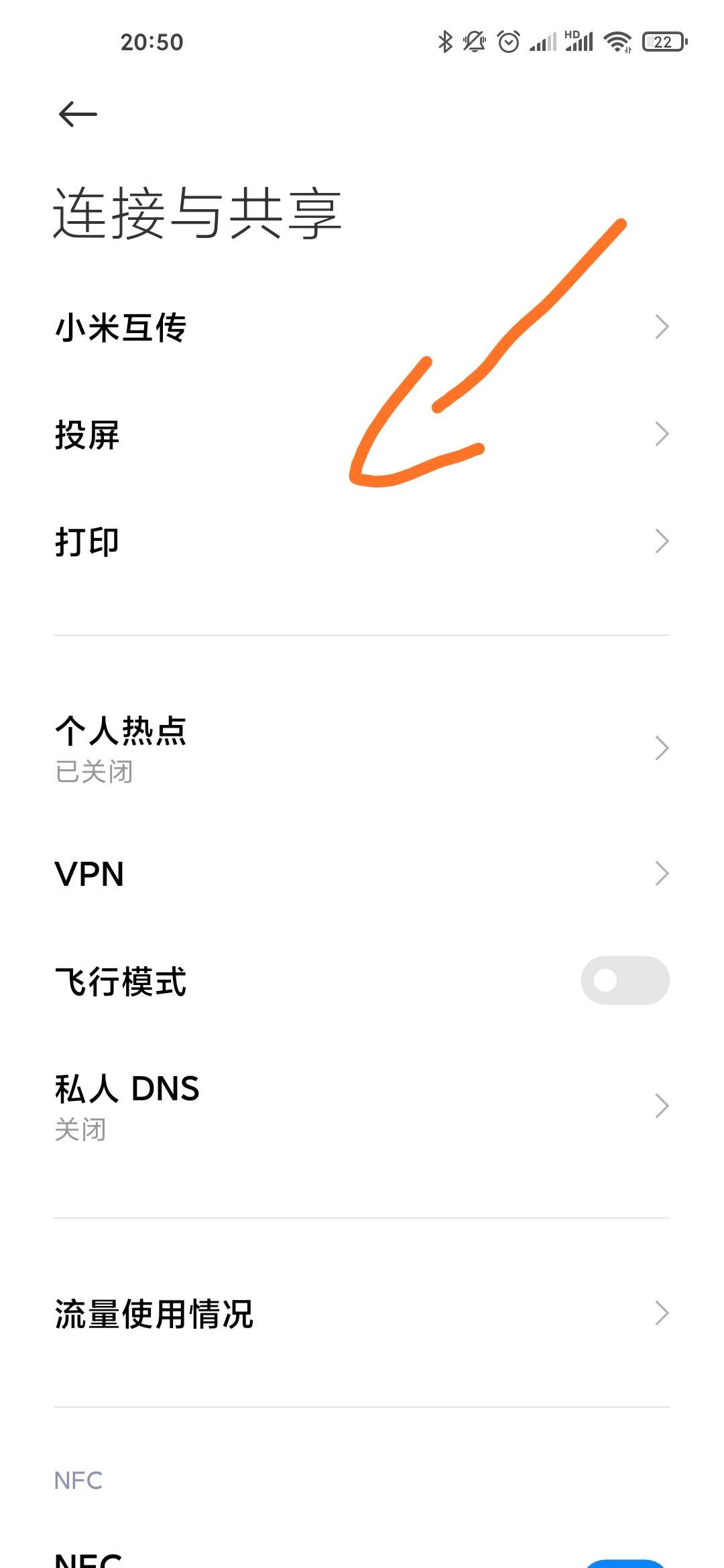Tap the NFC section header label
The height and width of the screenshot is (1568, 724).
pyautogui.click(x=78, y=1481)
